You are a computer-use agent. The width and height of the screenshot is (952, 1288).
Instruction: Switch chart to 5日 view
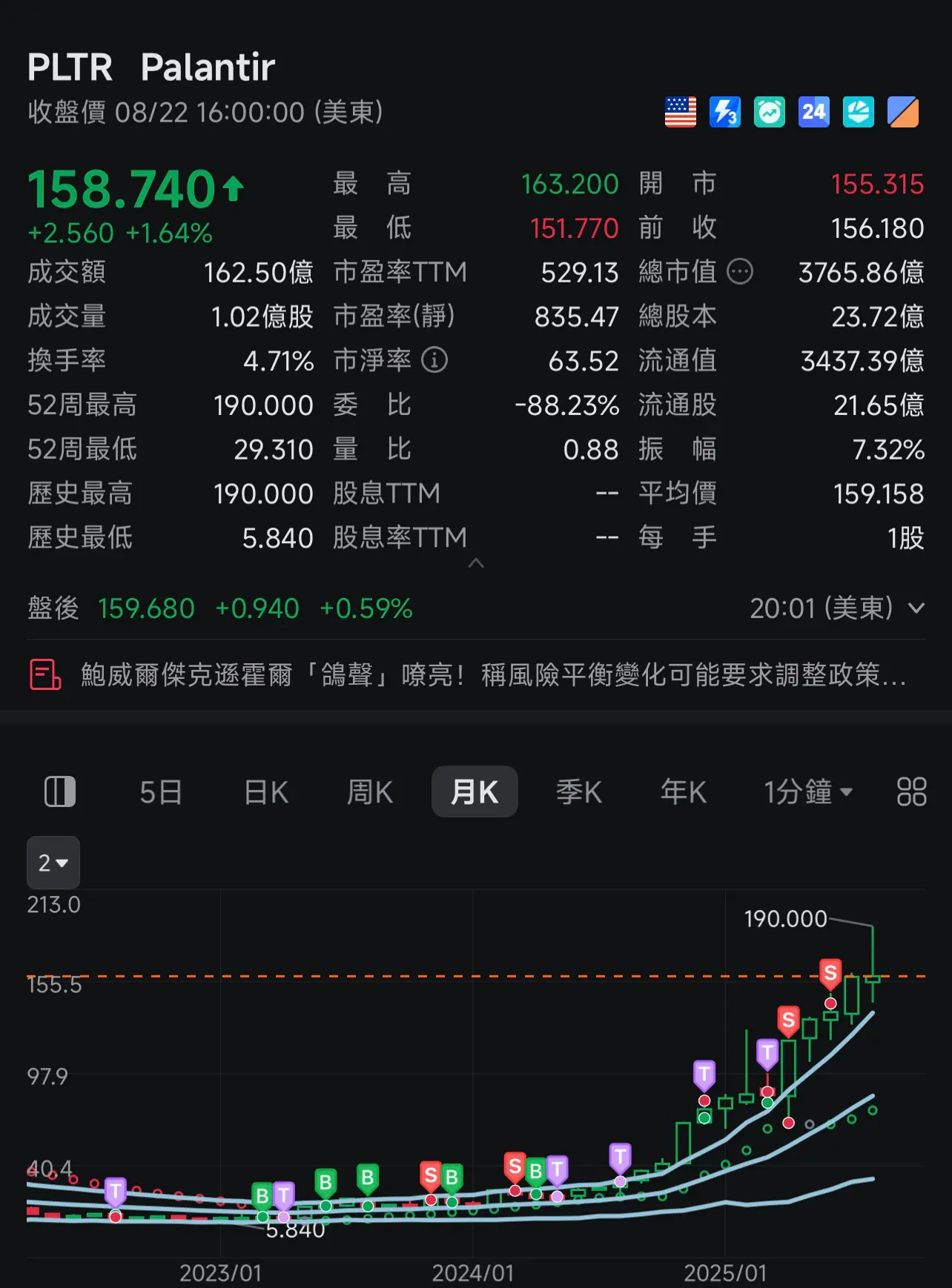[x=160, y=792]
